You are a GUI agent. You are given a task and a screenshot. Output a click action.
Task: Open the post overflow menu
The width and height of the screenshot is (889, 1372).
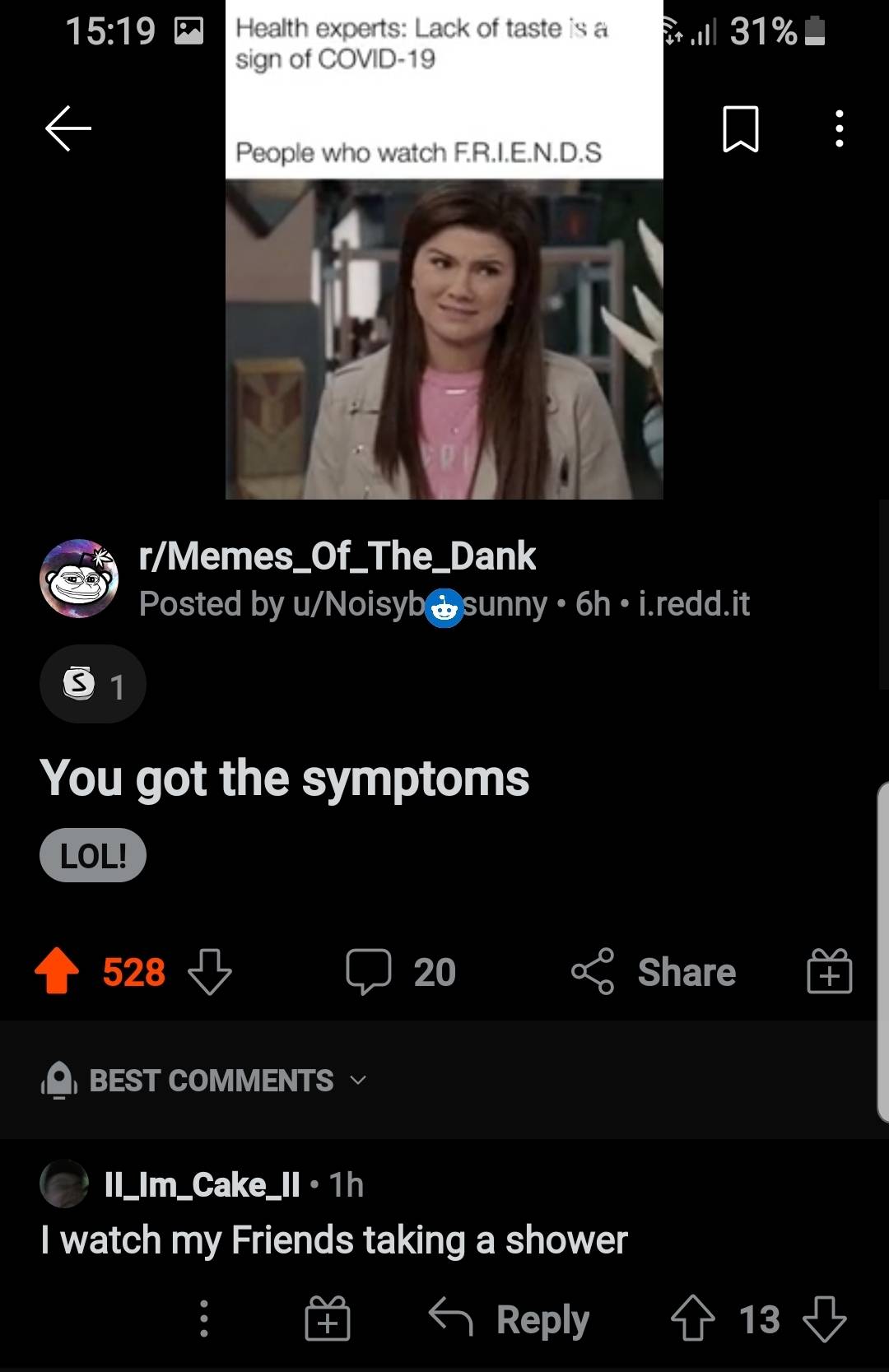click(839, 129)
